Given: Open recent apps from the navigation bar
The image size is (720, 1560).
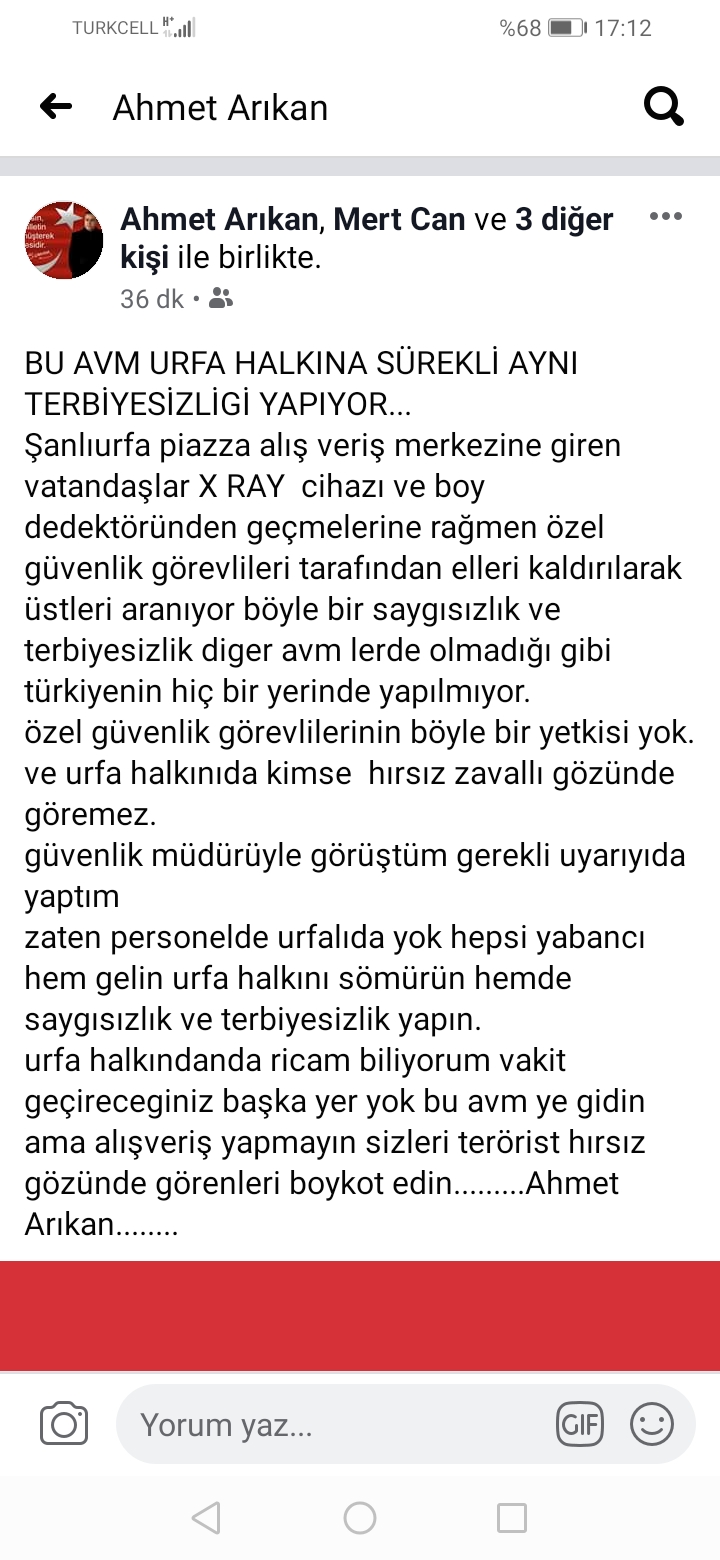Looking at the screenshot, I should click(512, 1518).
